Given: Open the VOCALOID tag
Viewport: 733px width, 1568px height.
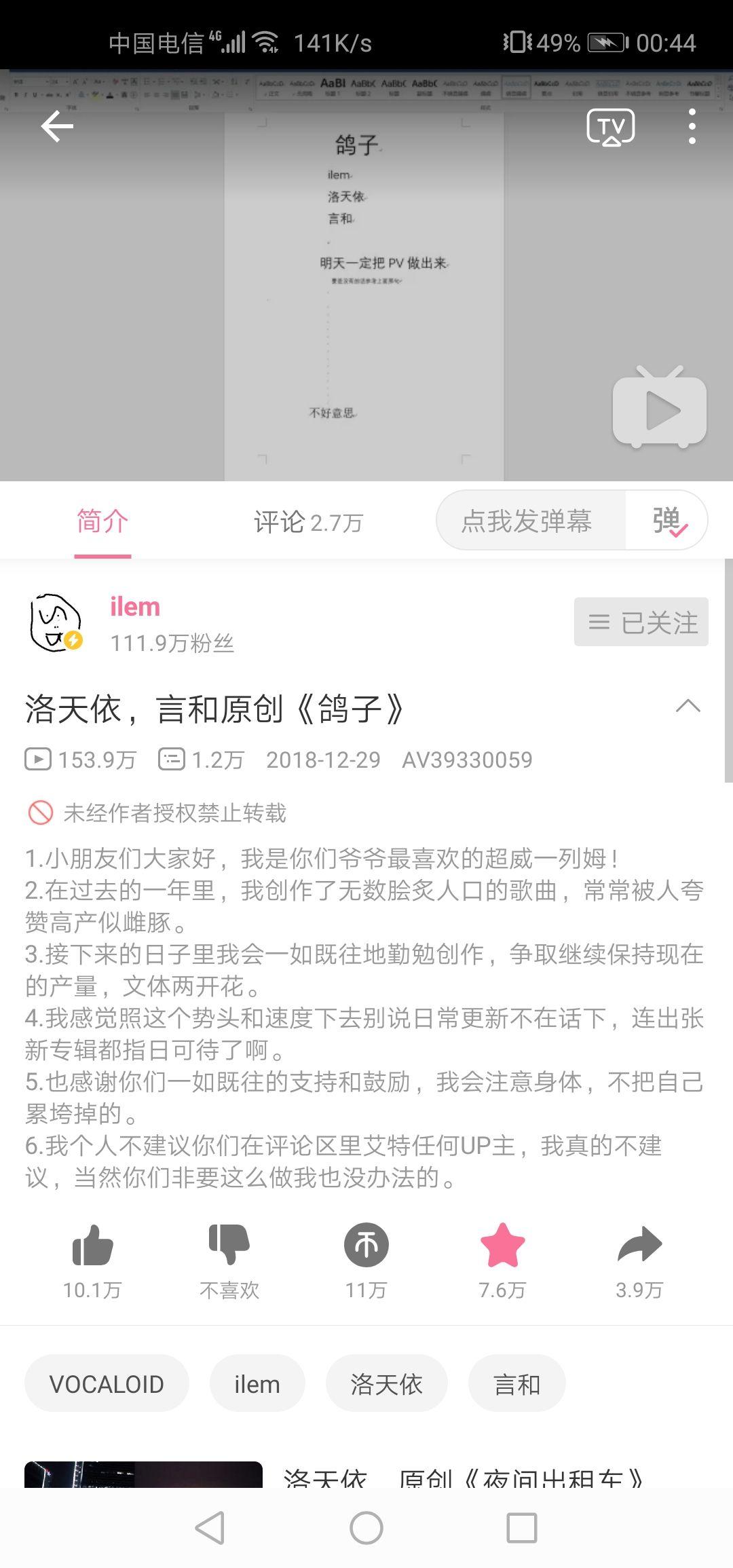Looking at the screenshot, I should (x=107, y=1384).
